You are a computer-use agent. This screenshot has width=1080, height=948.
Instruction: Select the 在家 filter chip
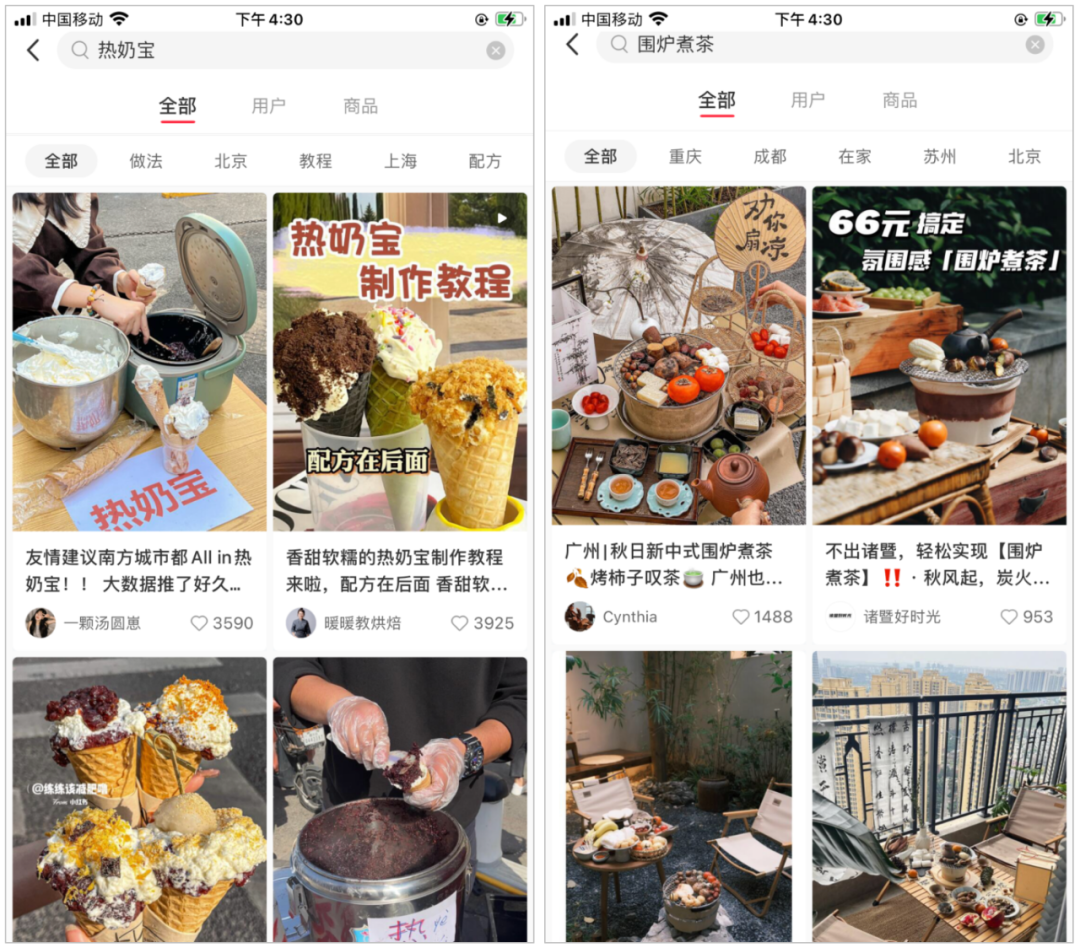(x=855, y=157)
